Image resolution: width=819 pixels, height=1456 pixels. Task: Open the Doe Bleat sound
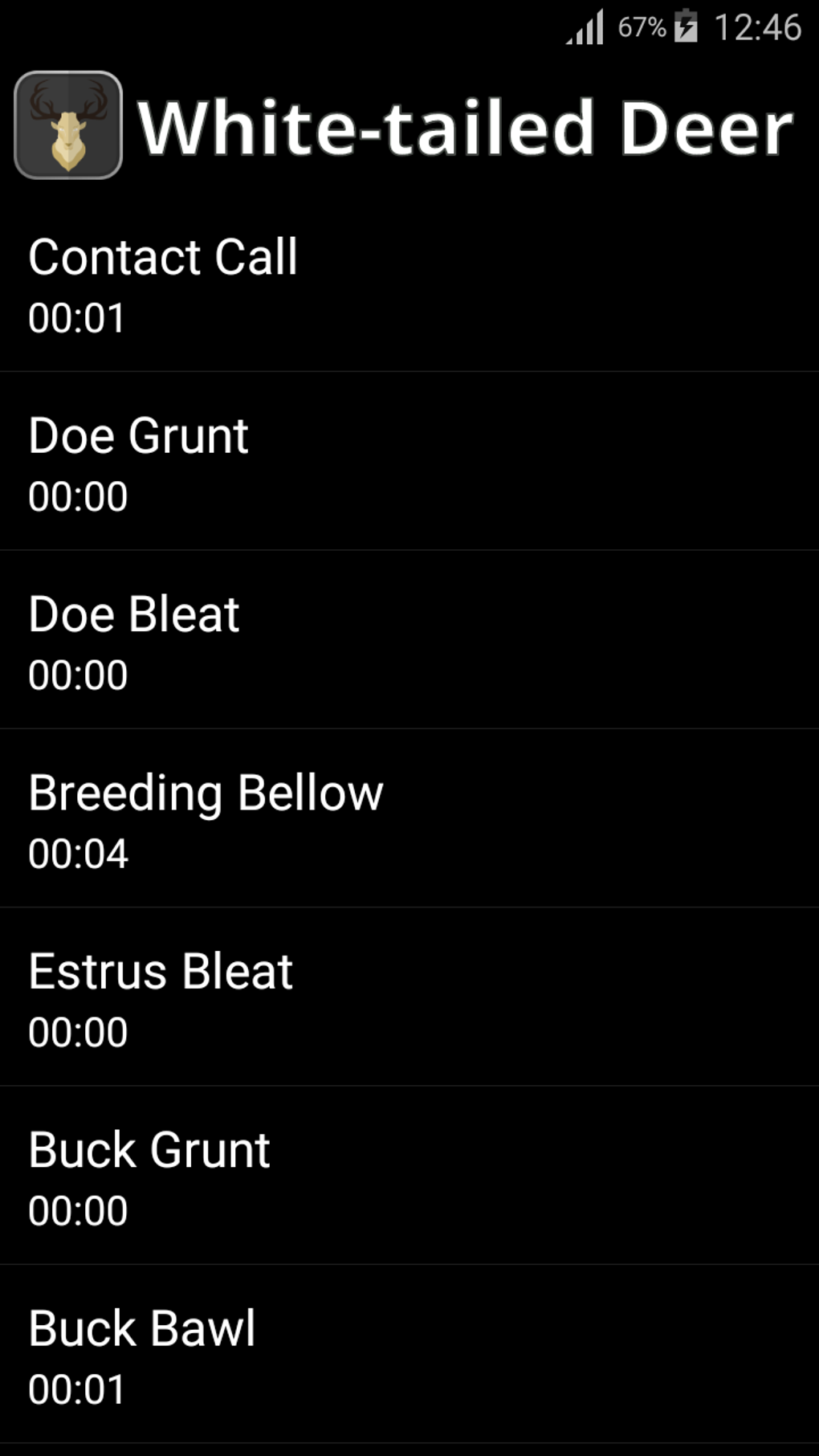tap(409, 641)
